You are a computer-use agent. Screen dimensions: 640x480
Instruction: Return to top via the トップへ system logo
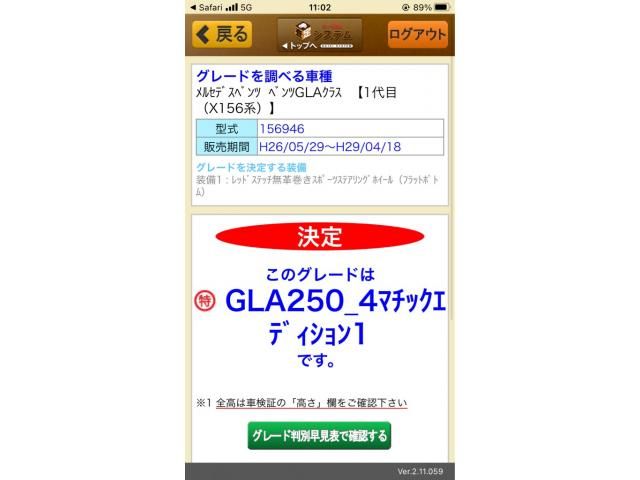319,35
